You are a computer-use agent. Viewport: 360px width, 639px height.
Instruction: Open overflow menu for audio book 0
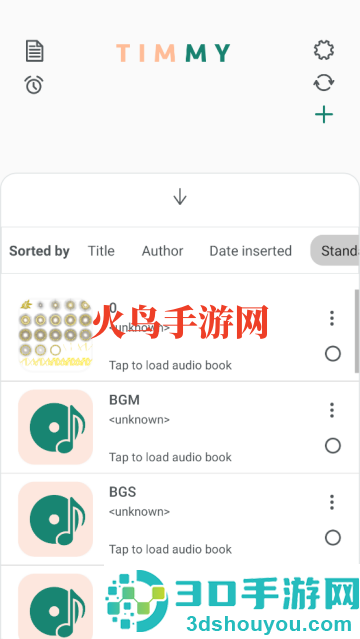pos(332,318)
